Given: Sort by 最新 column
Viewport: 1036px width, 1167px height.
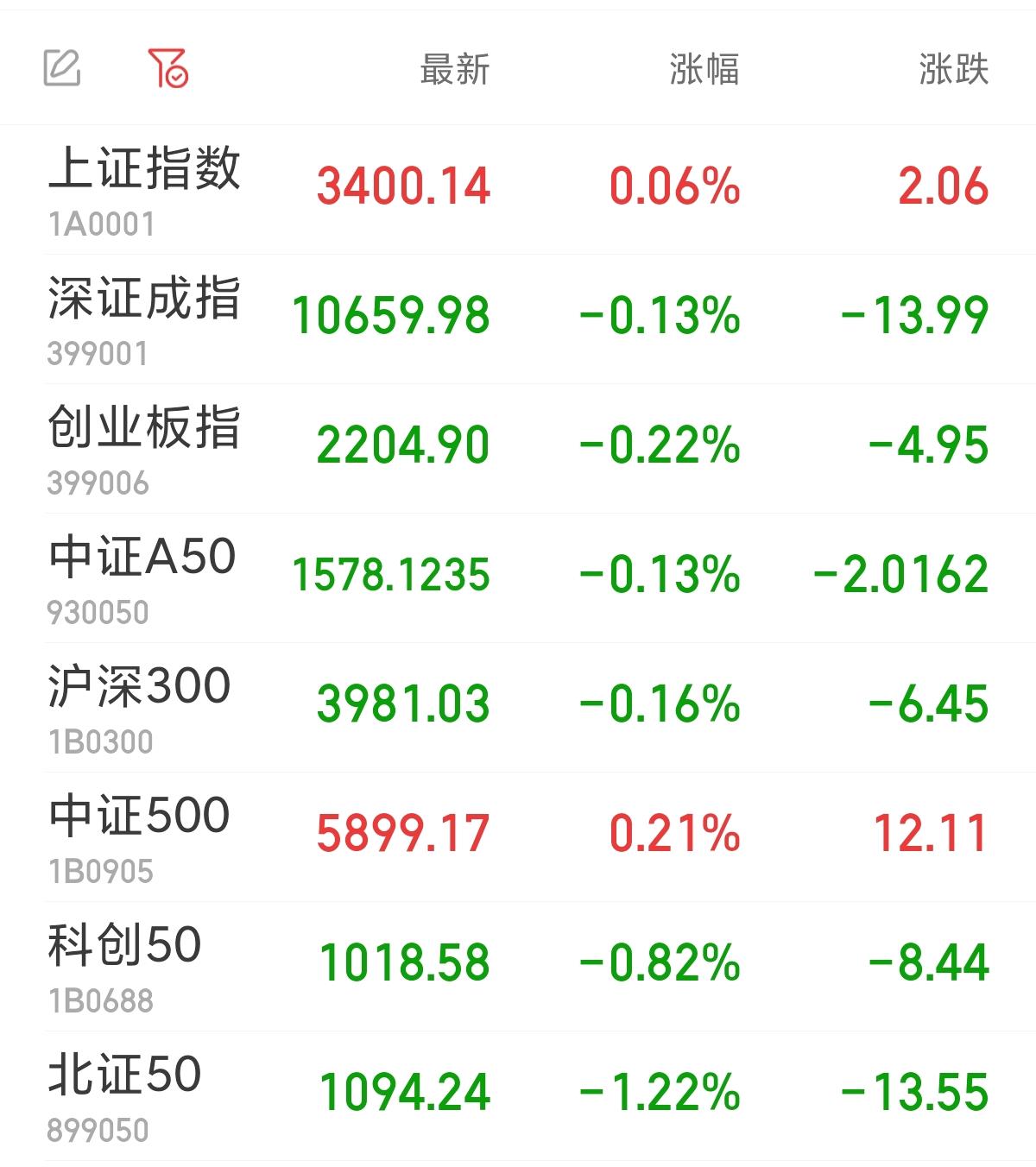Looking at the screenshot, I should [x=455, y=69].
